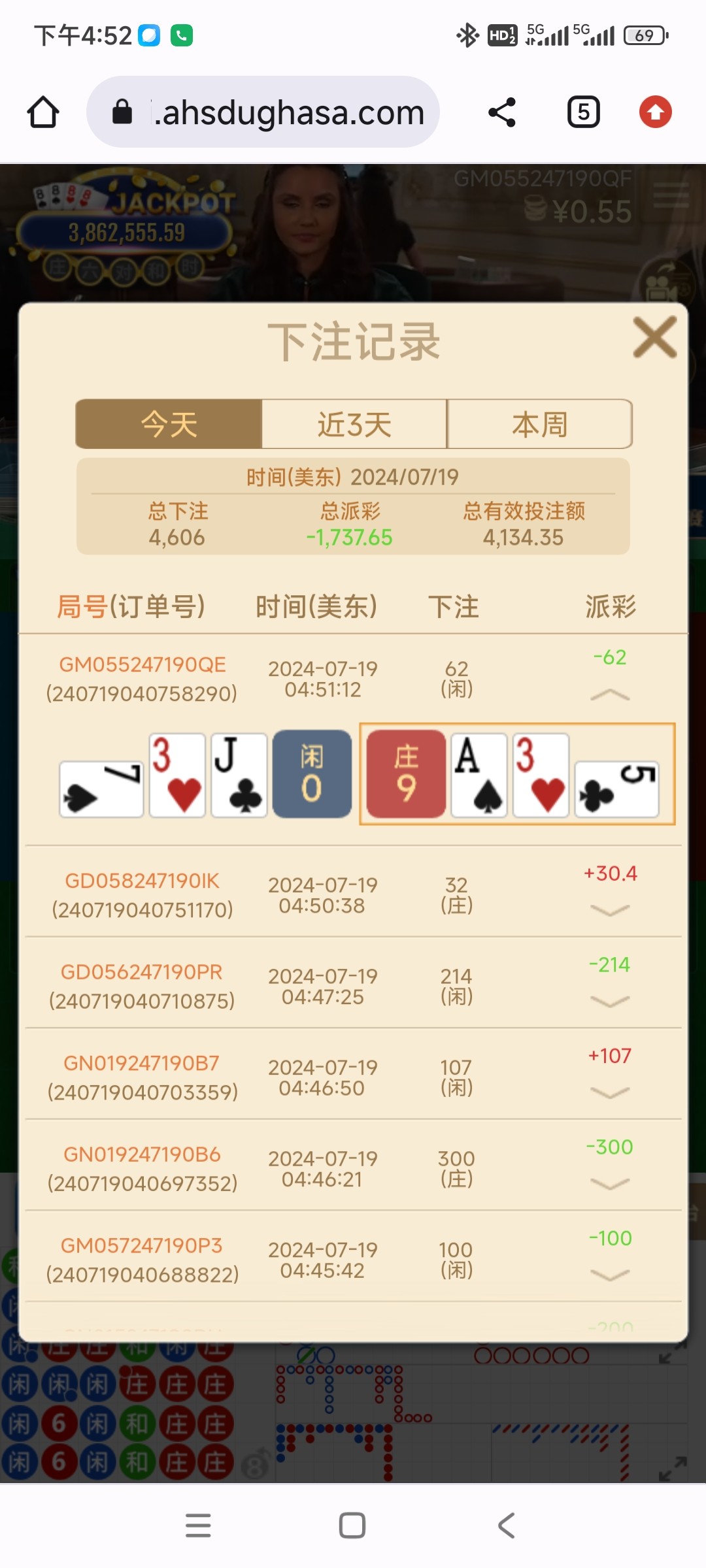Image resolution: width=706 pixels, height=1568 pixels.
Task: Share the current page
Action: point(502,112)
